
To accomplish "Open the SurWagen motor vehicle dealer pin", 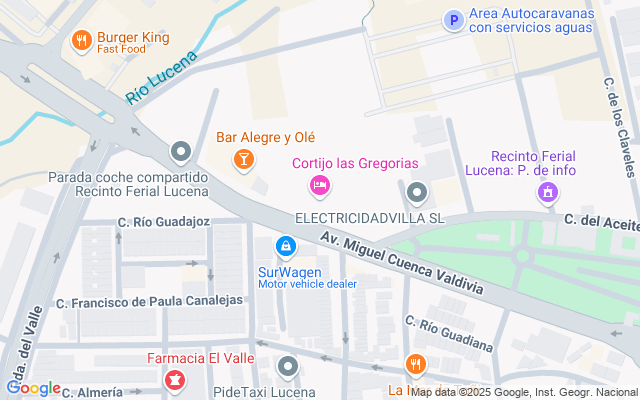I will tap(286, 246).
